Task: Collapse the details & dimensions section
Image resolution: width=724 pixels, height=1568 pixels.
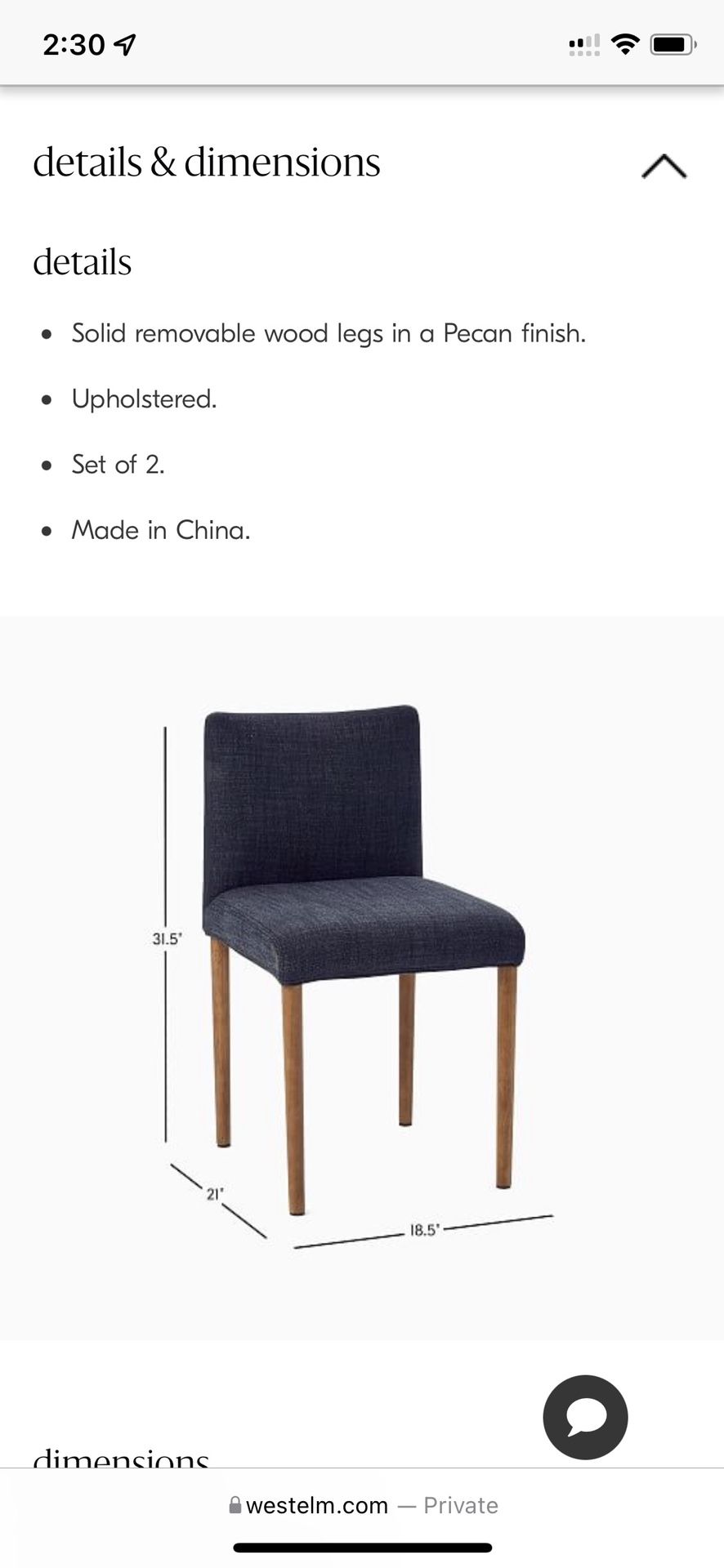Action: tap(664, 166)
